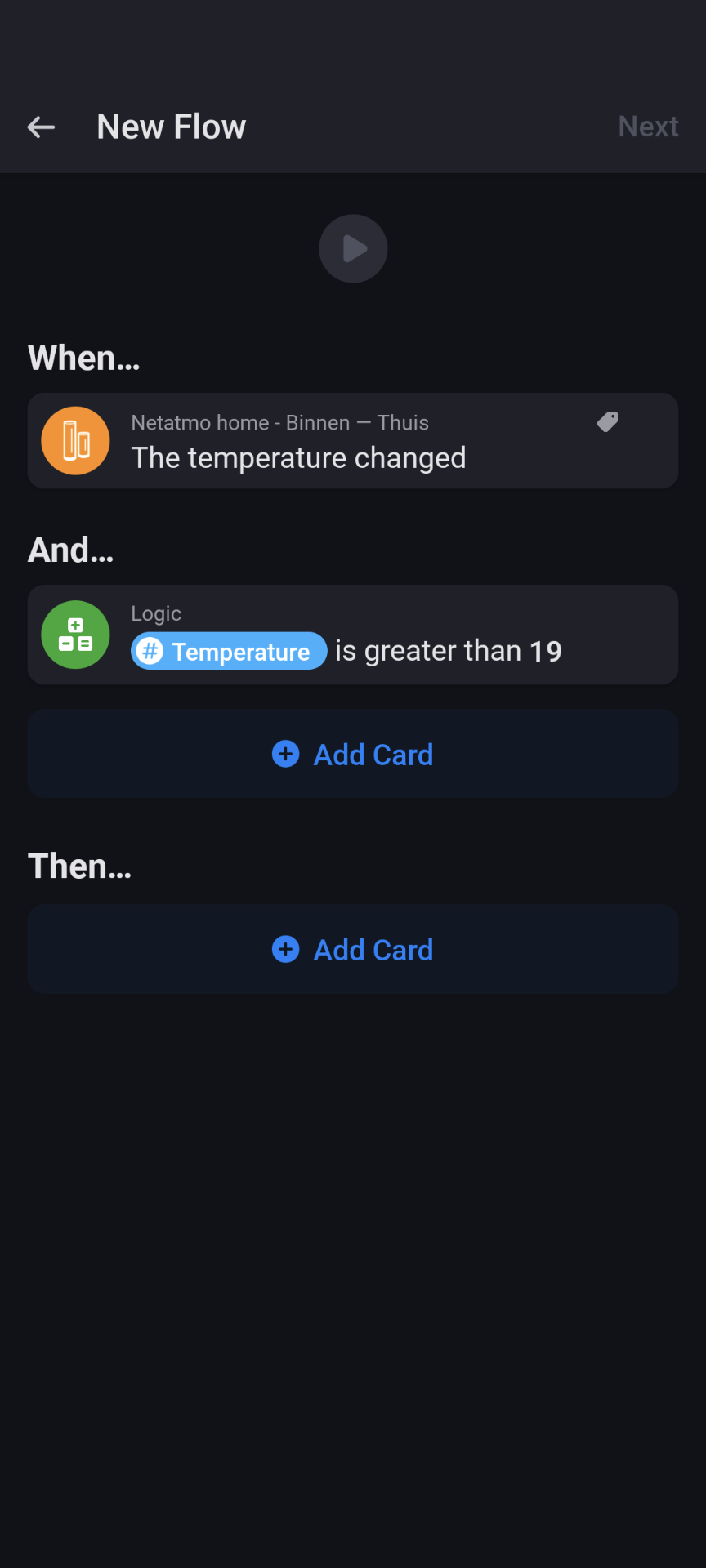Open the temperature changed trigger card
The height and width of the screenshot is (1568, 706).
(x=327, y=442)
